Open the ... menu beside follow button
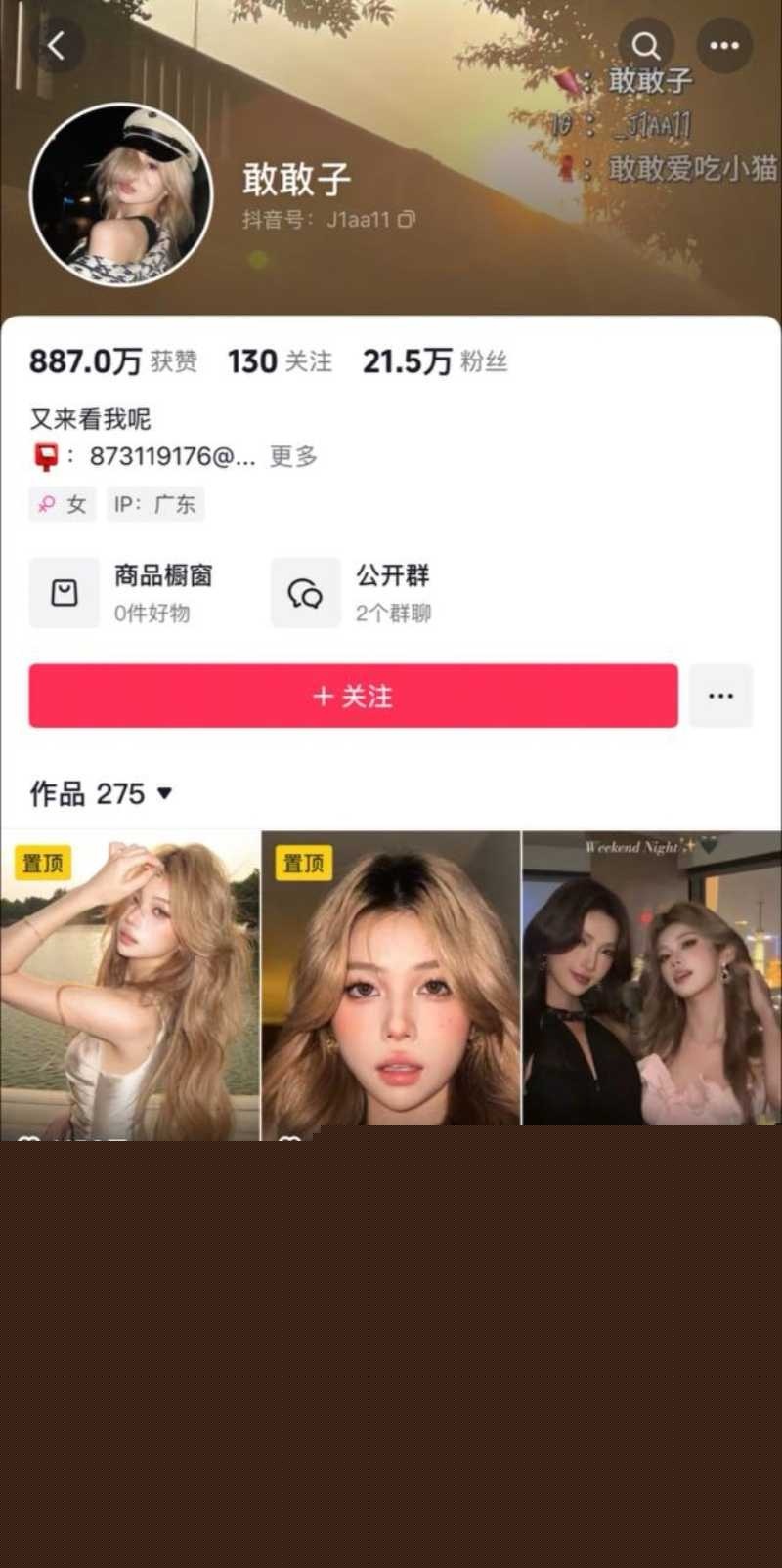The width and height of the screenshot is (782, 1568). click(720, 696)
